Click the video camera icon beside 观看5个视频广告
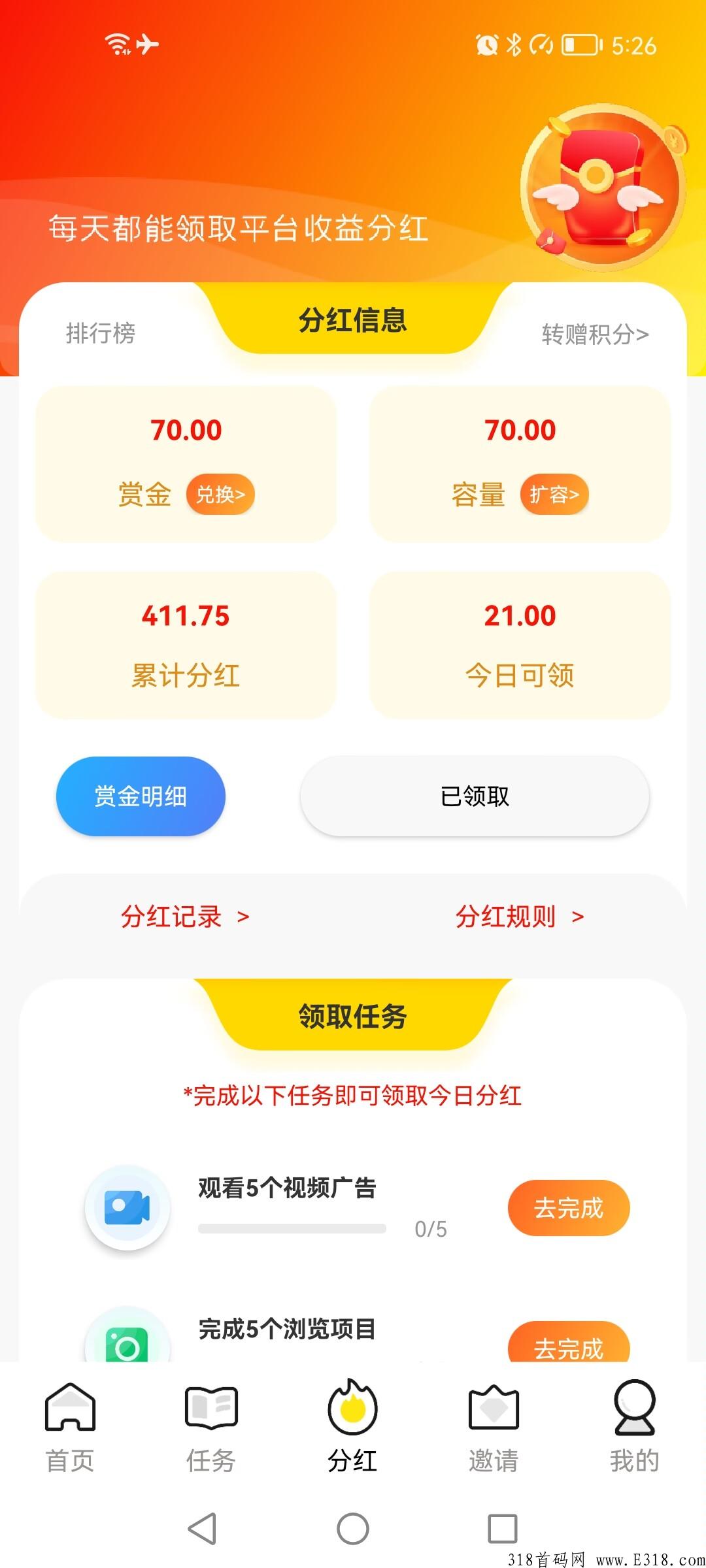This screenshot has width=706, height=1568. 128,1207
